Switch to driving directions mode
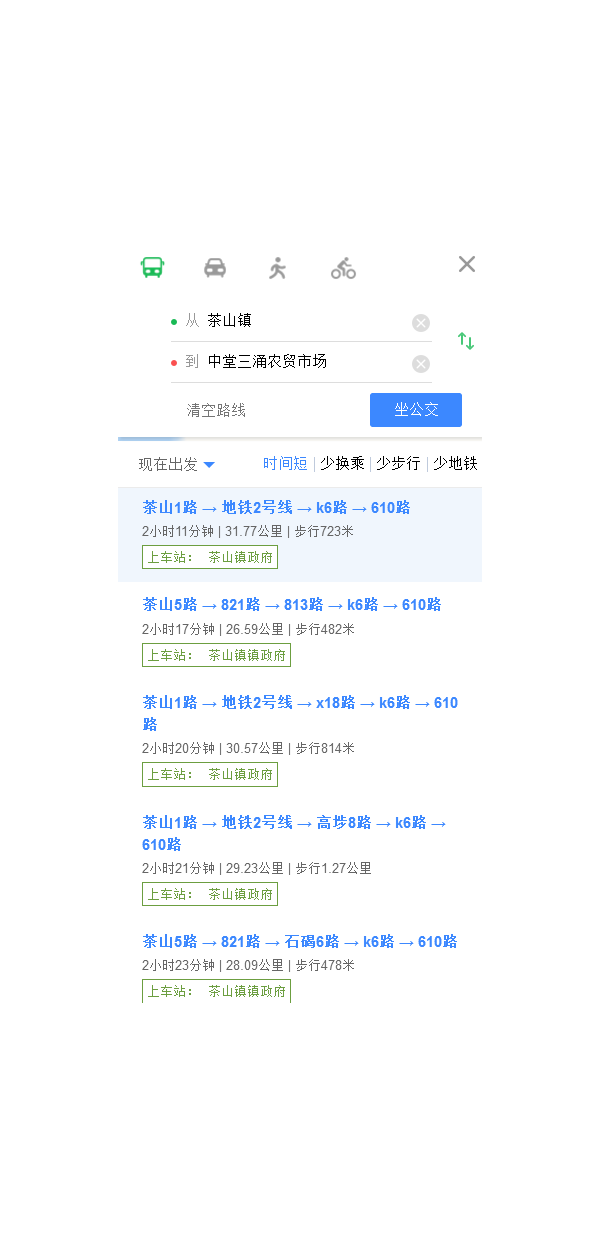Screen dimensions: 600x1249 tap(215, 267)
